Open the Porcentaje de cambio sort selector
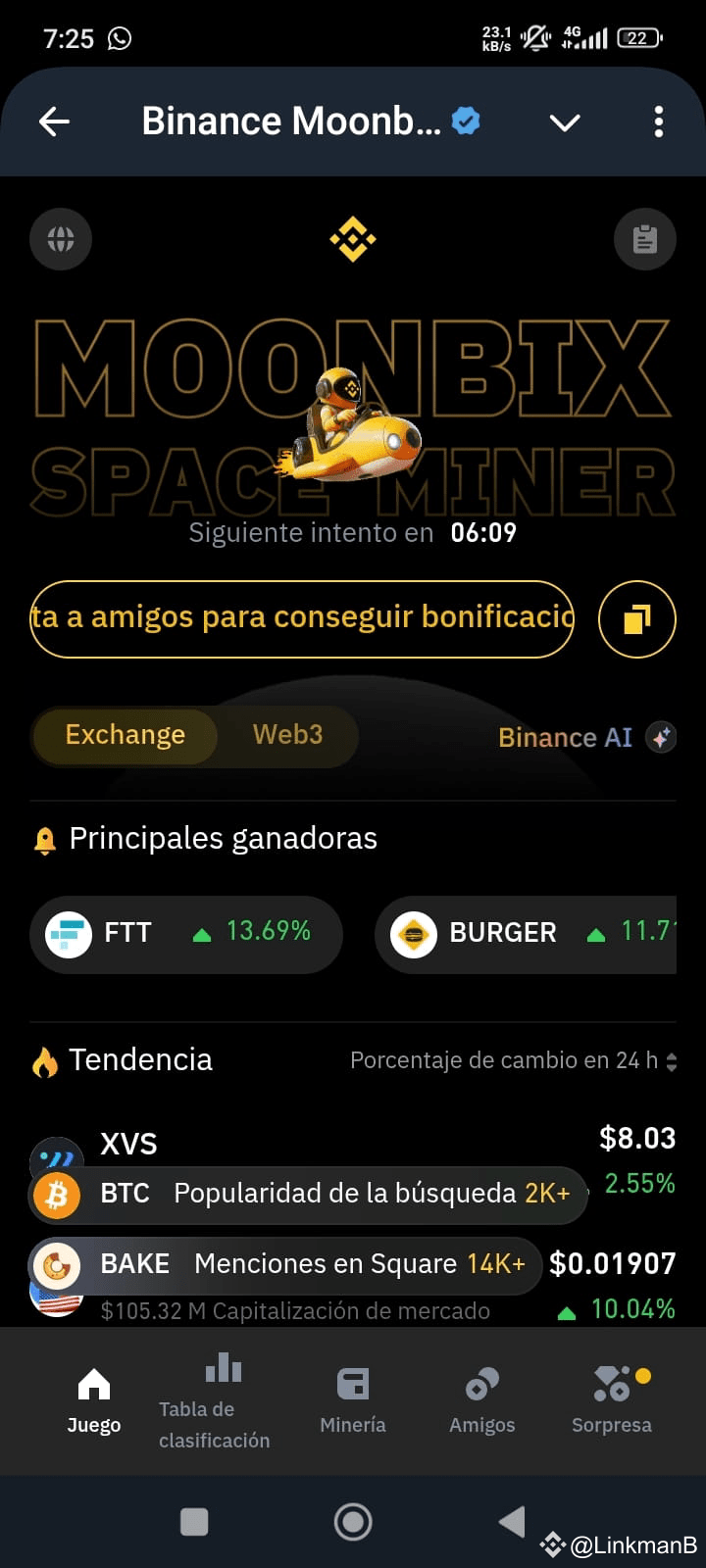 point(512,1060)
